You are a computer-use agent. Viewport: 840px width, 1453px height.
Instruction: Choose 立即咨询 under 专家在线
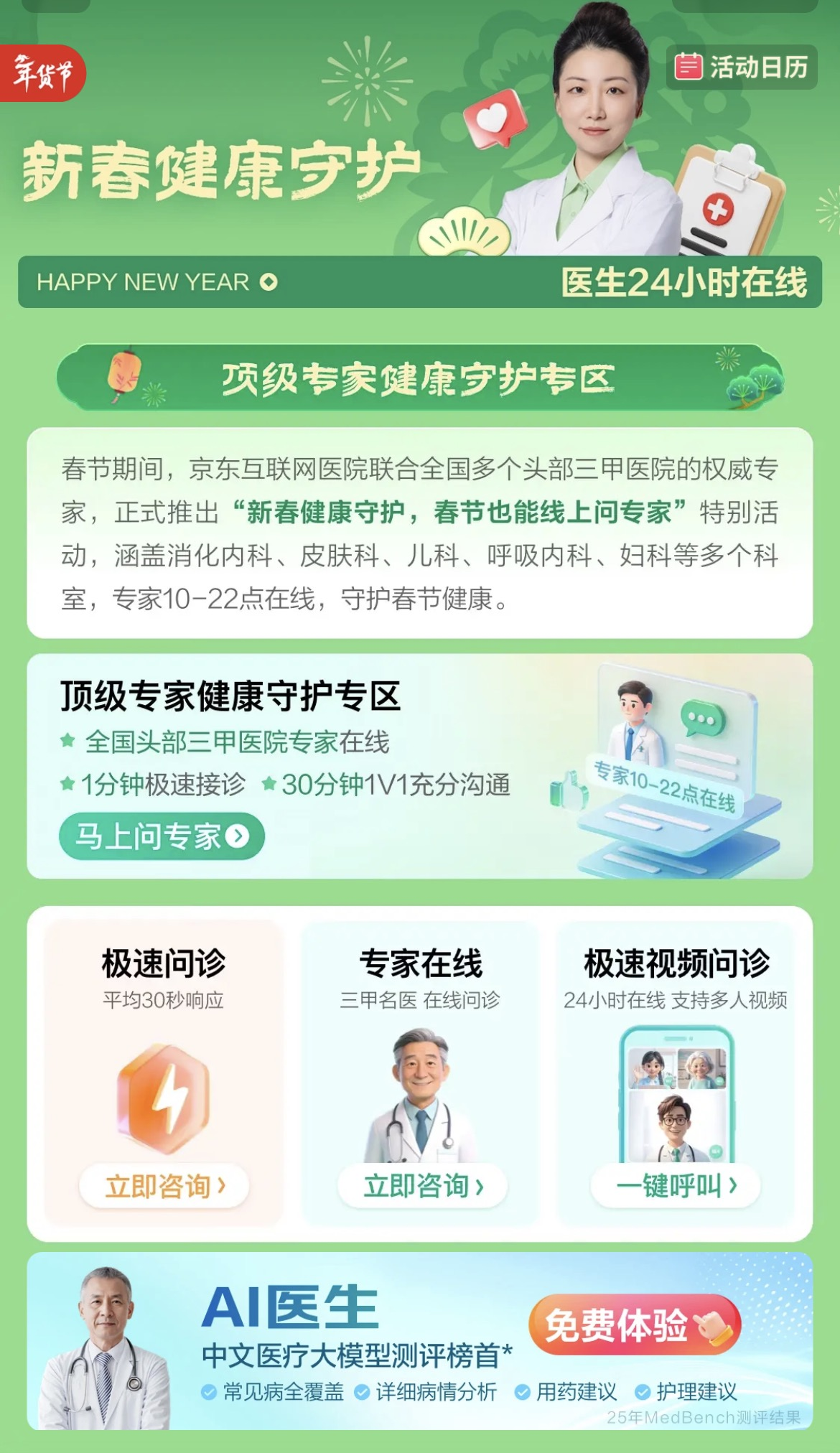(x=422, y=1186)
